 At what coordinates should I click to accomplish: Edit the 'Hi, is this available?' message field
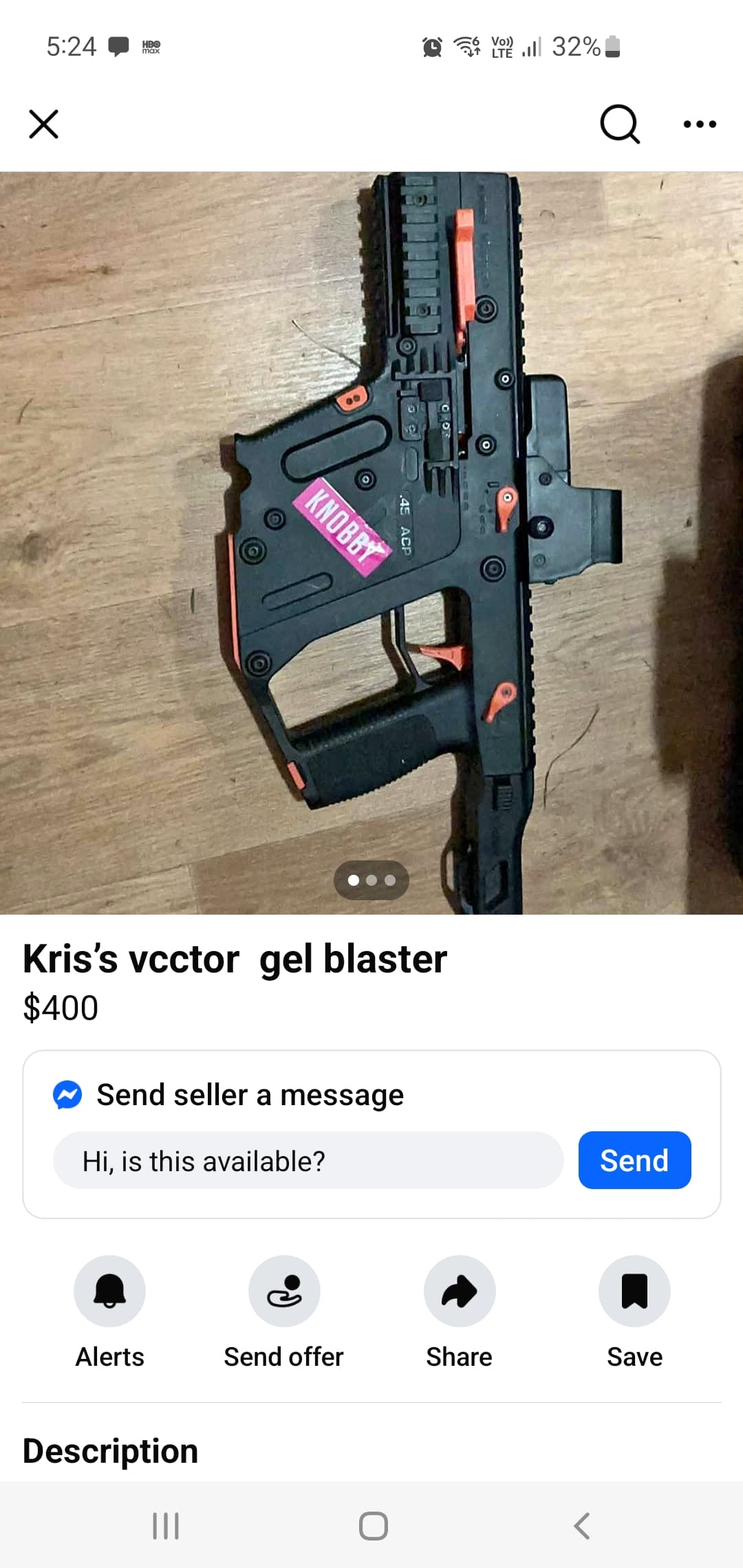pyautogui.click(x=308, y=1161)
